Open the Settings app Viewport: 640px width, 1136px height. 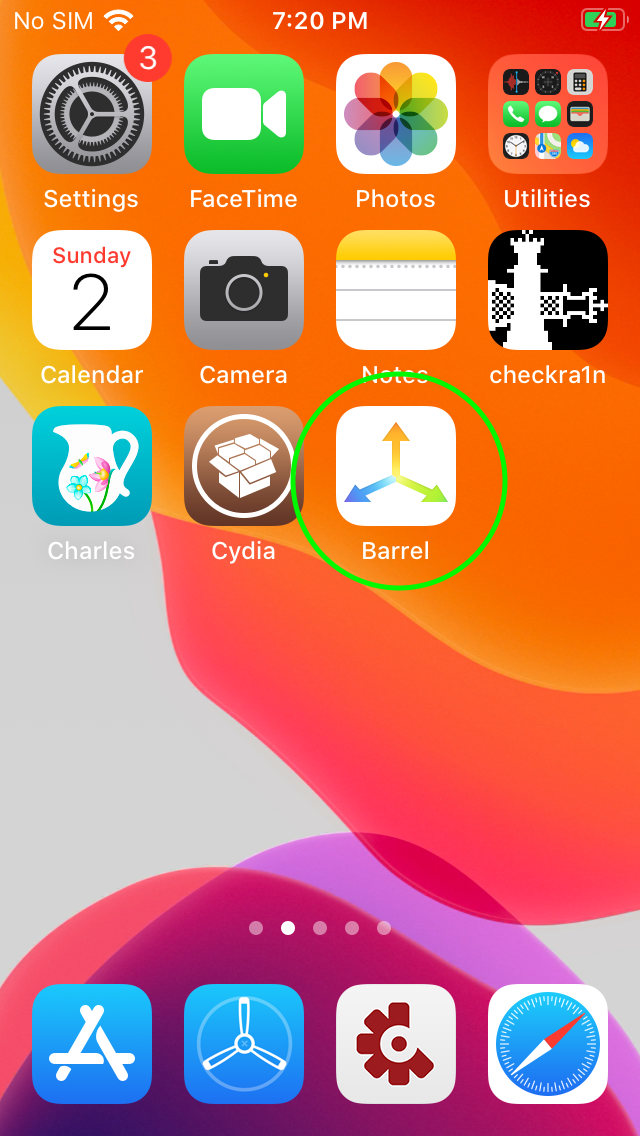point(92,114)
